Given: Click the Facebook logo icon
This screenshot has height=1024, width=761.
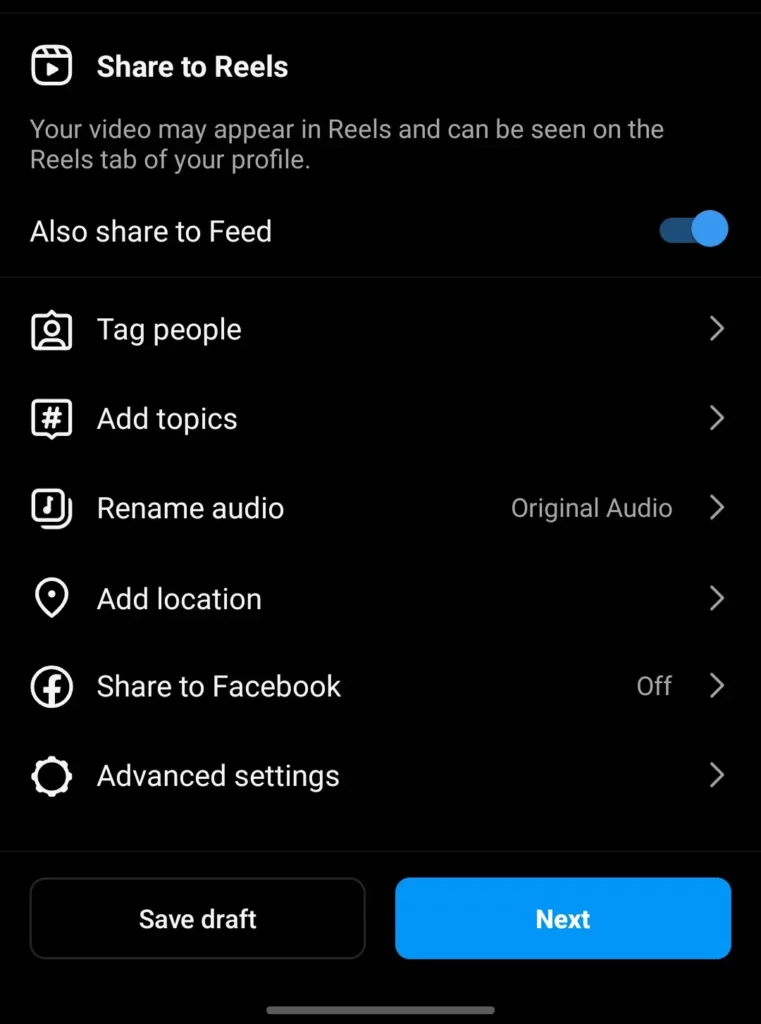Looking at the screenshot, I should pos(51,687).
